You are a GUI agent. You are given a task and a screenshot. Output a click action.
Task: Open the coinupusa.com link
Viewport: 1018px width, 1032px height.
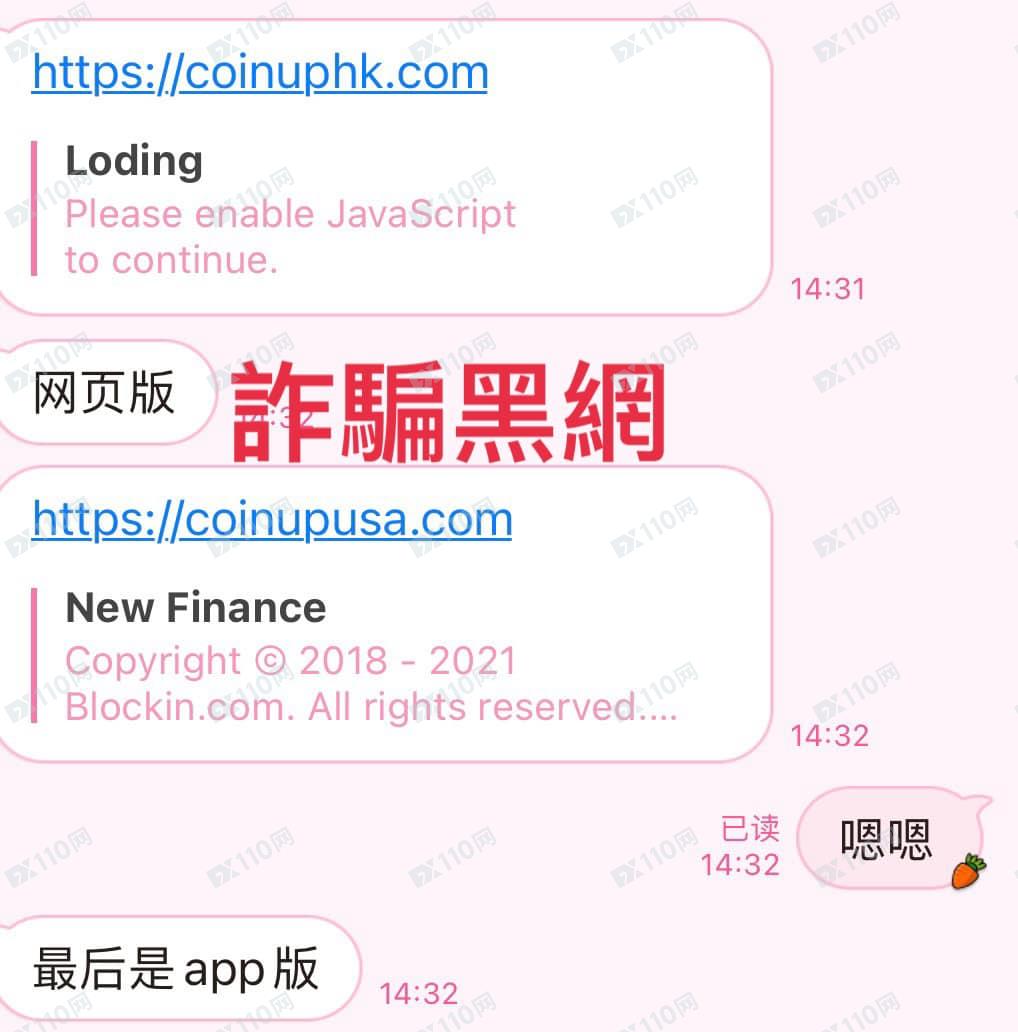[272, 520]
